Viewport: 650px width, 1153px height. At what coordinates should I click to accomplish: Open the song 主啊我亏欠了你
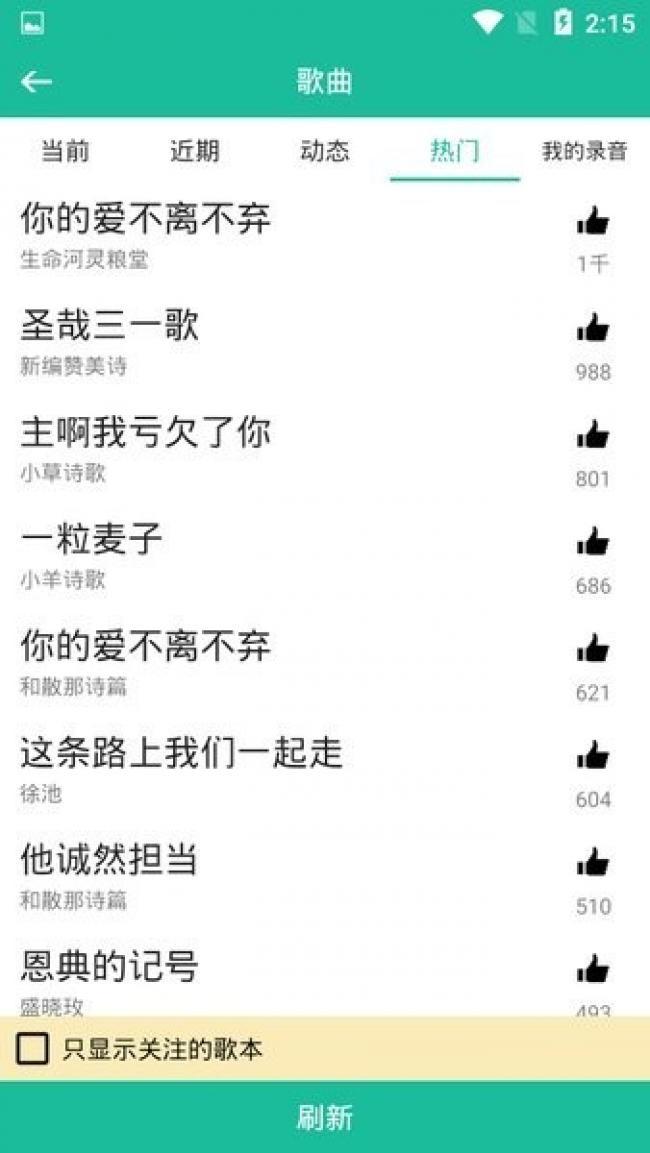146,432
